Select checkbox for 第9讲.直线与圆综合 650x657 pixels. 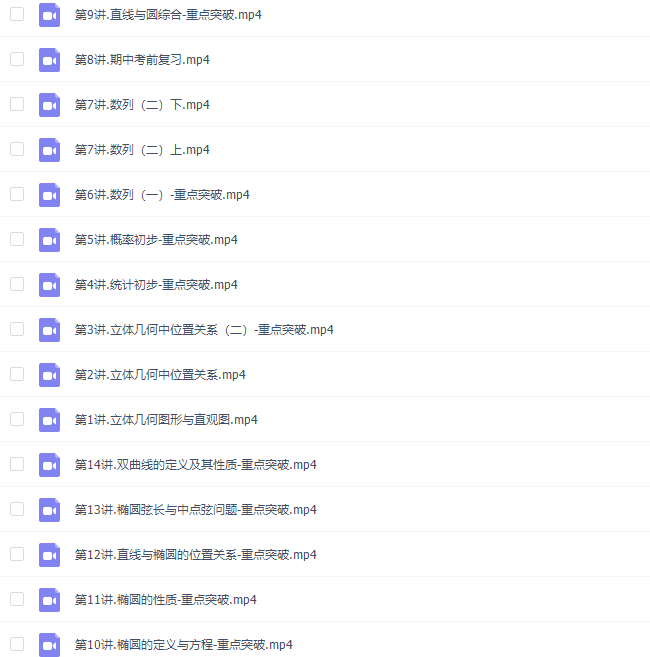point(17,14)
